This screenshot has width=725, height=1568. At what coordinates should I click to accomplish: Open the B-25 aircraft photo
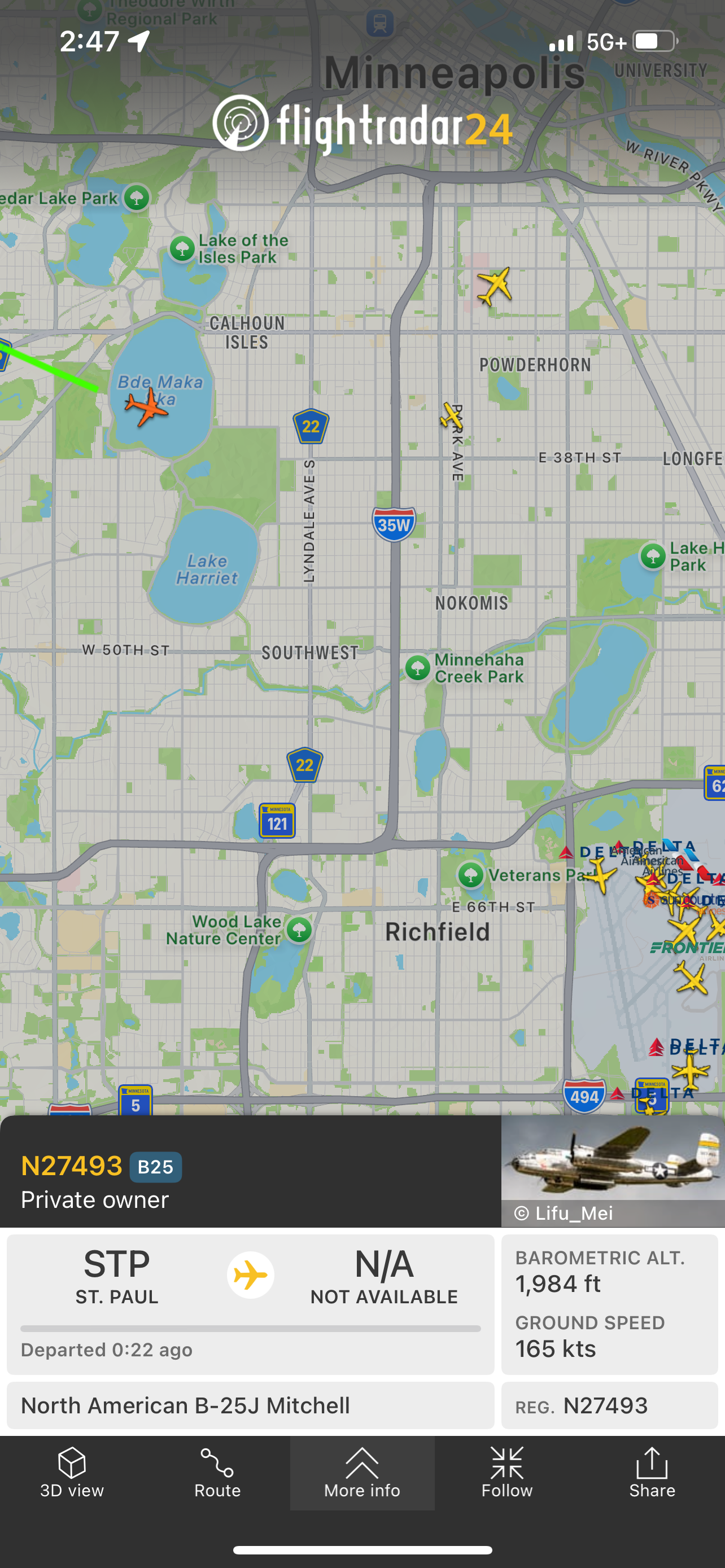(x=613, y=1162)
